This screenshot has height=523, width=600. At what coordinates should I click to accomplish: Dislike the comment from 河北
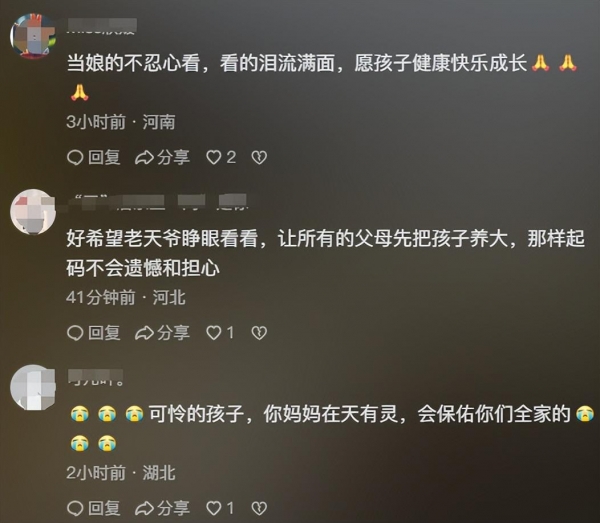click(258, 332)
